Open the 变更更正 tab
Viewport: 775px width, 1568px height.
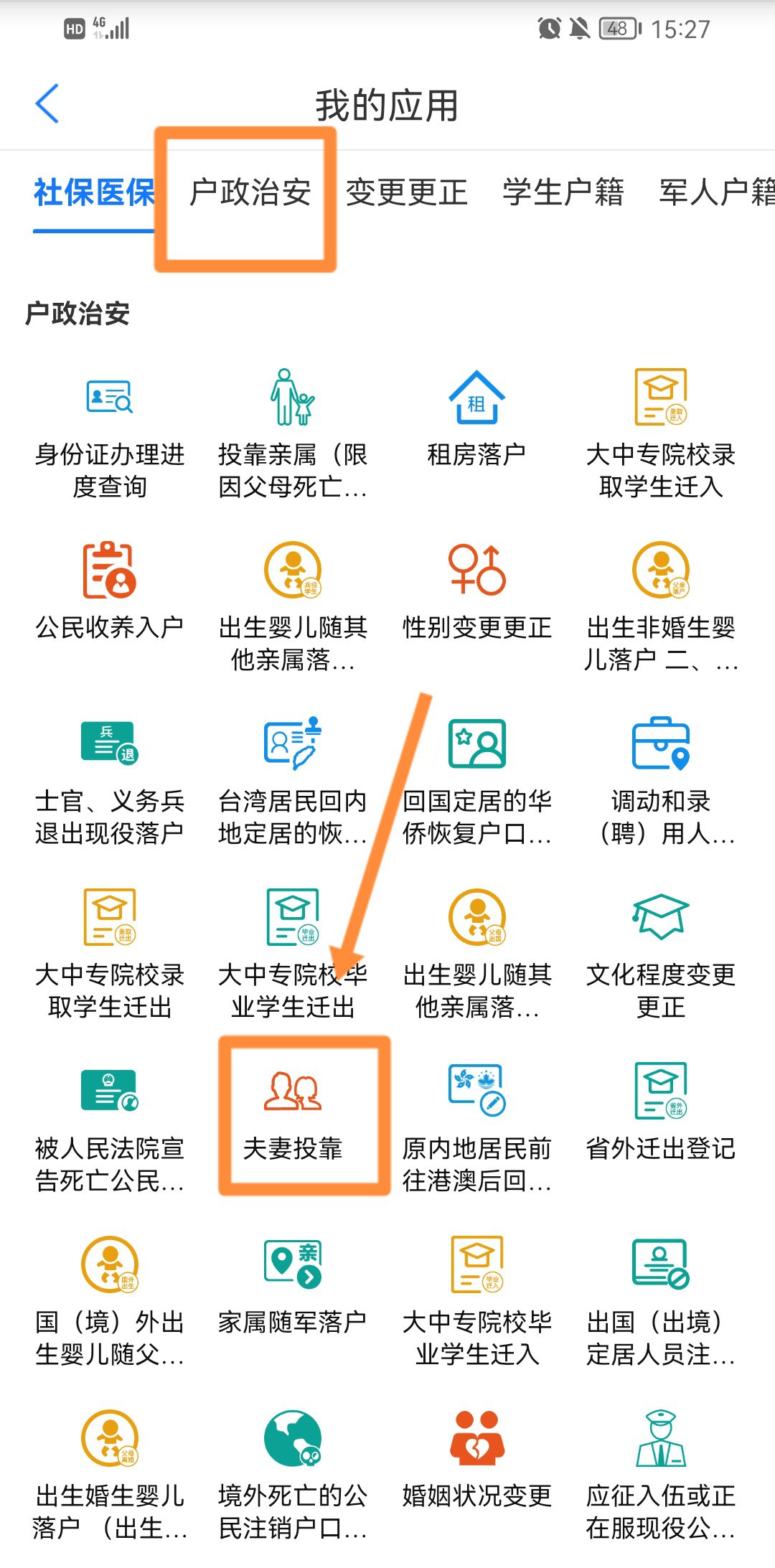pyautogui.click(x=406, y=193)
